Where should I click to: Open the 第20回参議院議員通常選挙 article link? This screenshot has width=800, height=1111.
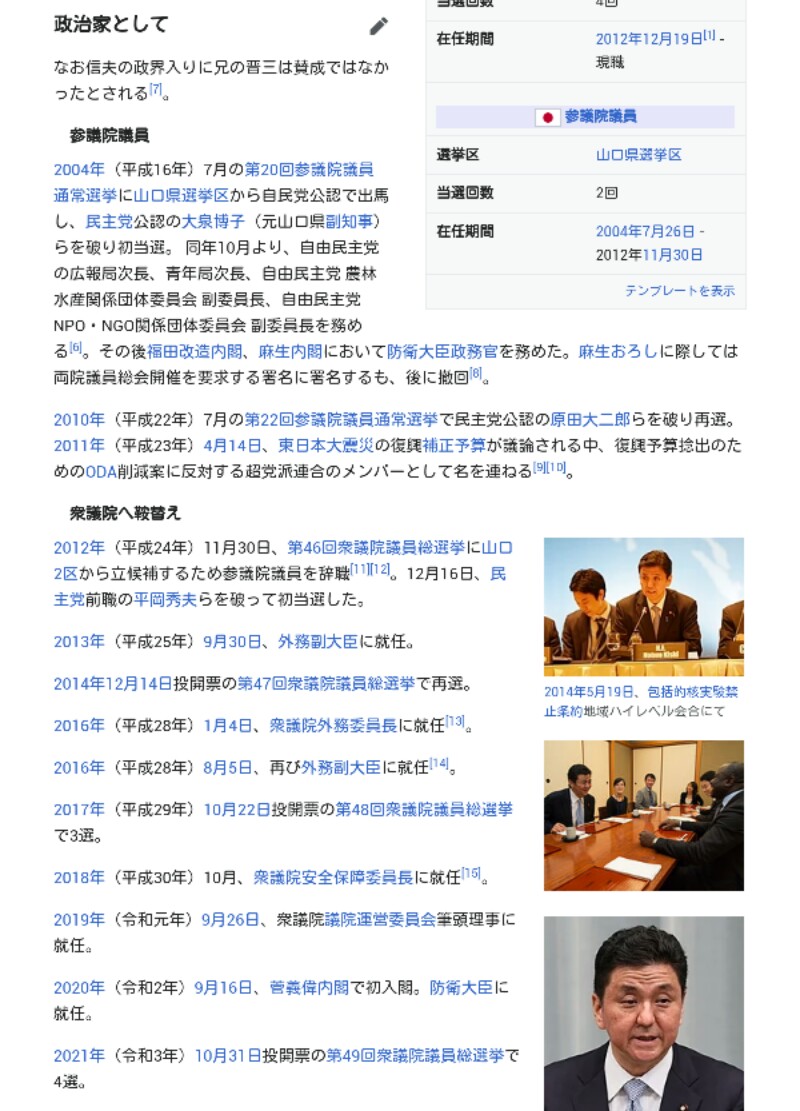coord(309,169)
